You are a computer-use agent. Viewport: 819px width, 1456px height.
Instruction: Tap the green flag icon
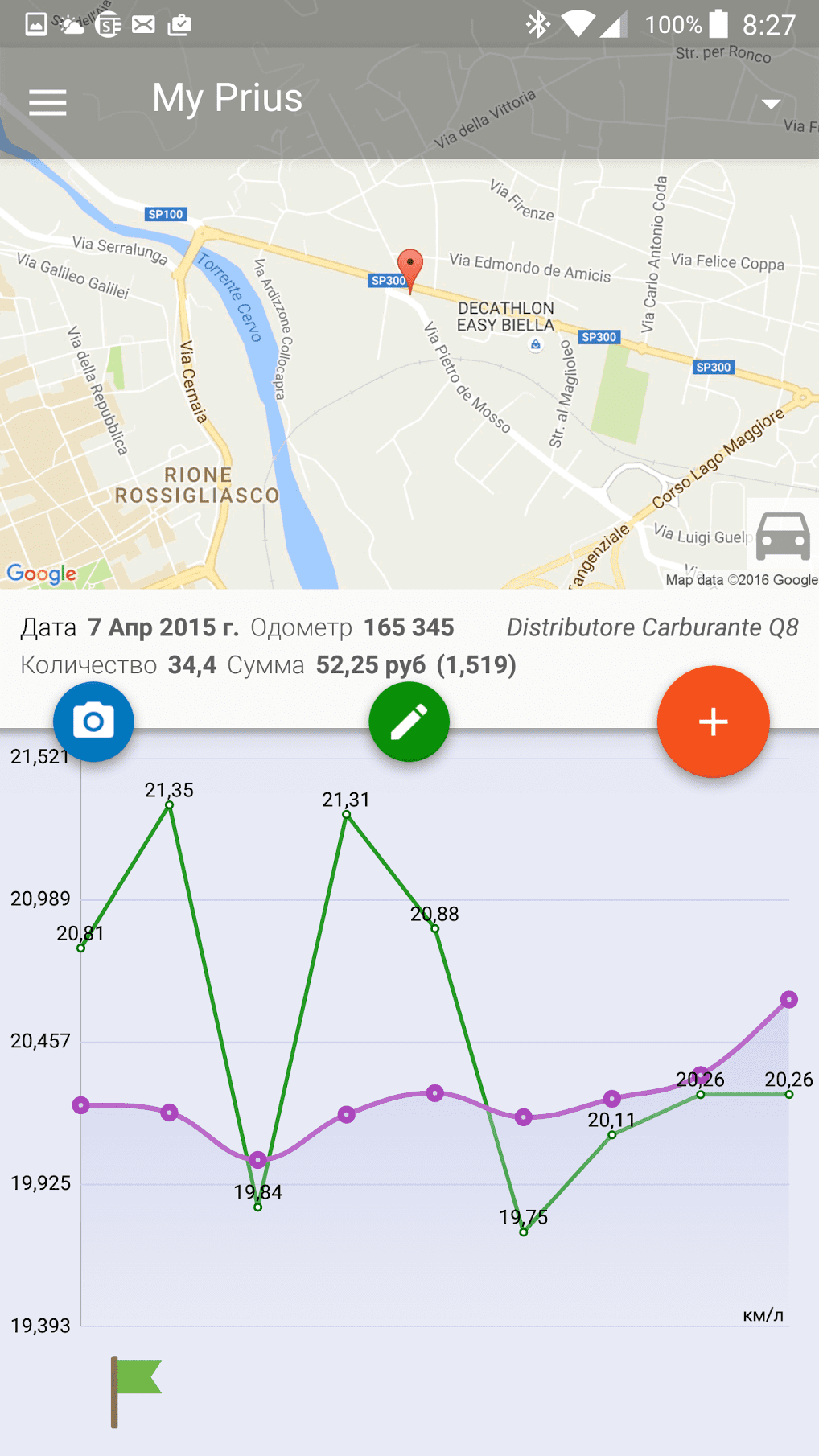[135, 1391]
